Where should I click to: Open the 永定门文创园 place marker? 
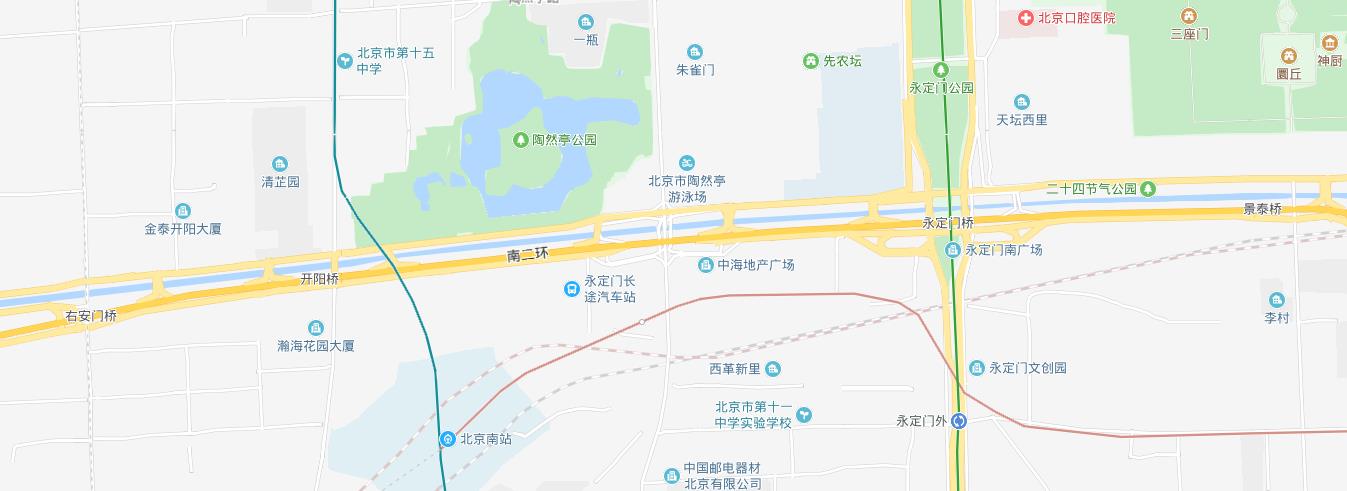pyautogui.click(x=977, y=368)
